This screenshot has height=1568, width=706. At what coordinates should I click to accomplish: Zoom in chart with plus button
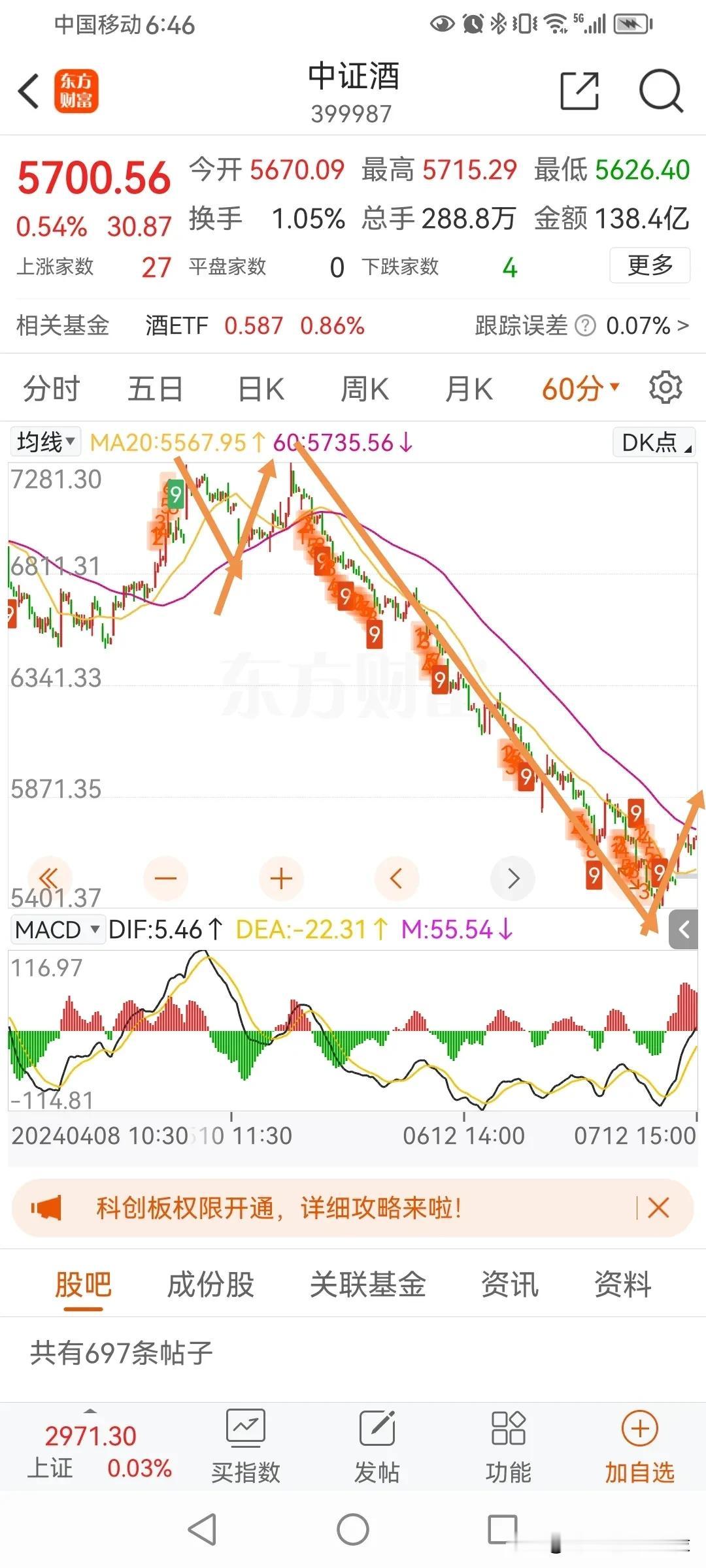coord(281,878)
